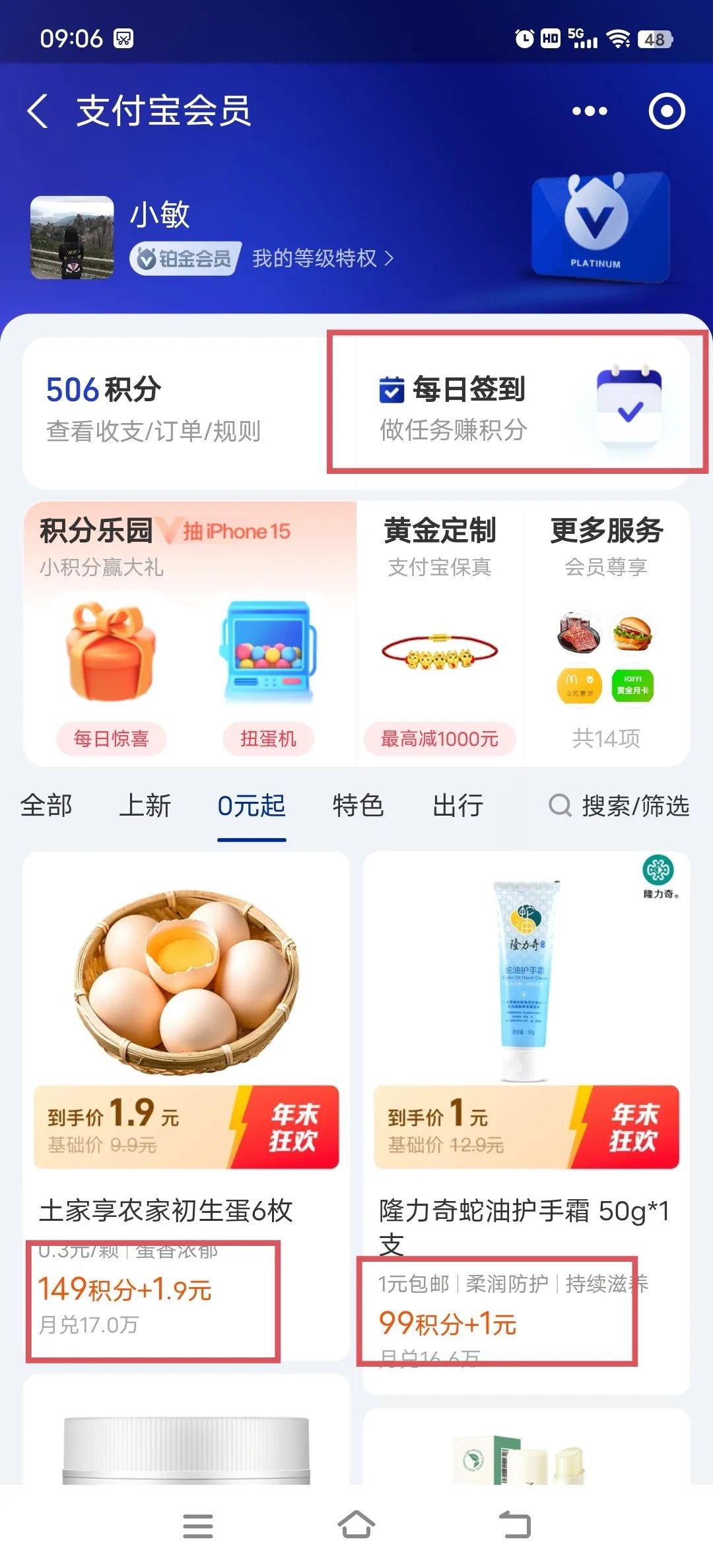Open 查看收支/订单/规则 link
This screenshot has width=713, height=1568.
coord(153,432)
